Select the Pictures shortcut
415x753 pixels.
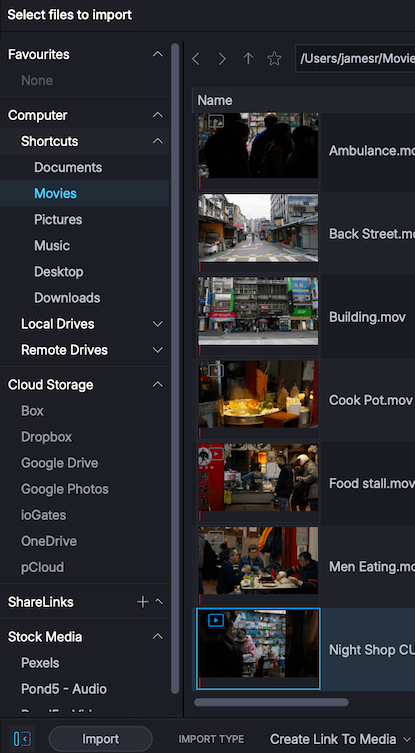58,219
